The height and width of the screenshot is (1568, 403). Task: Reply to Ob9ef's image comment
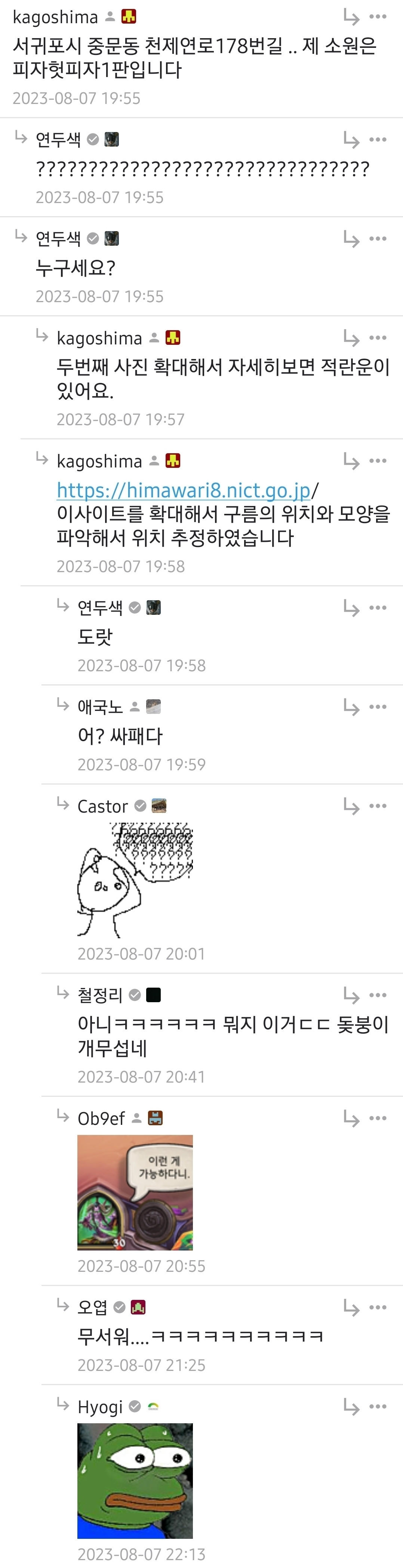[351, 1118]
